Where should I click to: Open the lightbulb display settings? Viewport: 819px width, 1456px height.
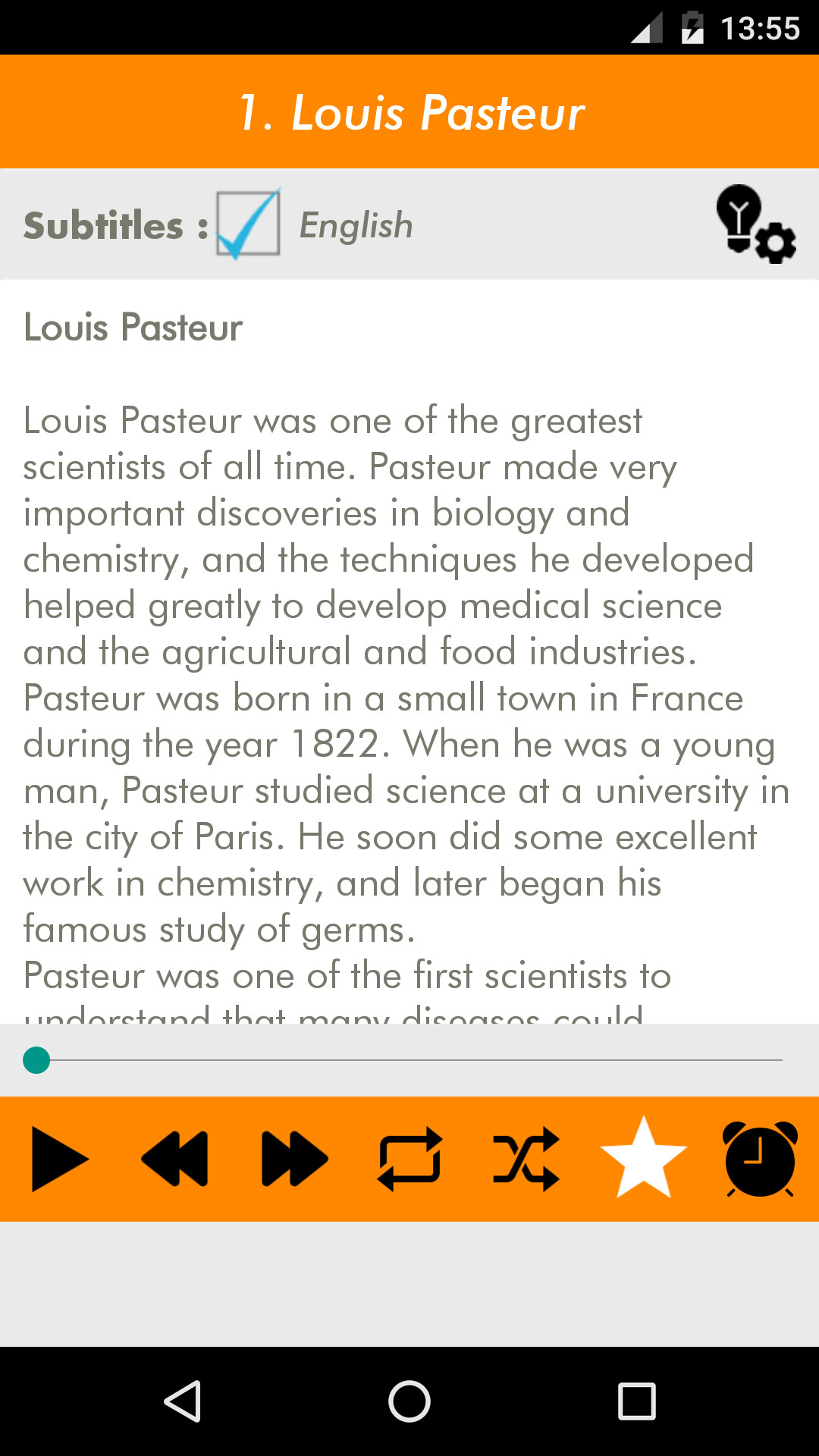[755, 224]
